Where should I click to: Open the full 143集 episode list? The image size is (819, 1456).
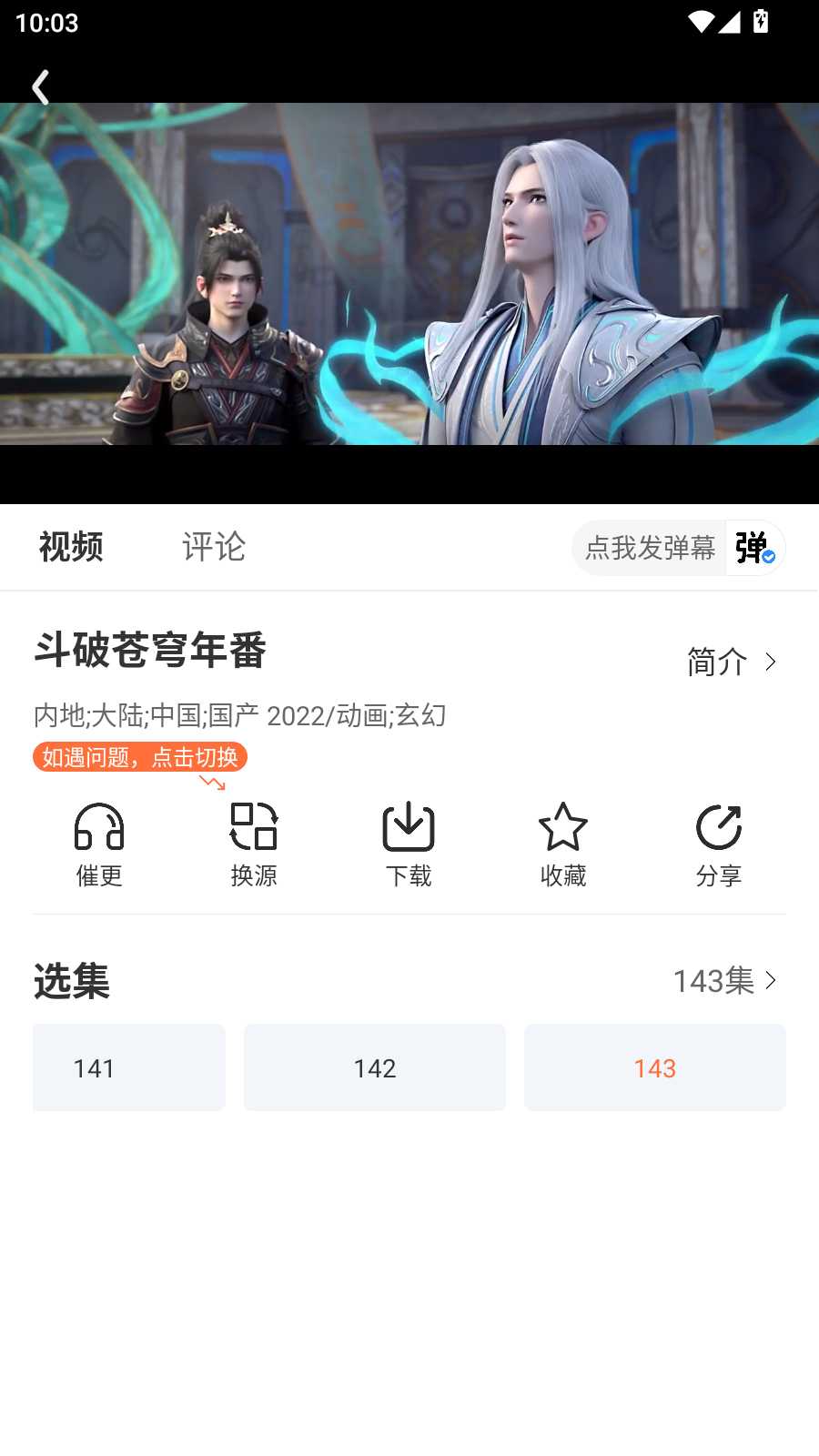(x=723, y=982)
